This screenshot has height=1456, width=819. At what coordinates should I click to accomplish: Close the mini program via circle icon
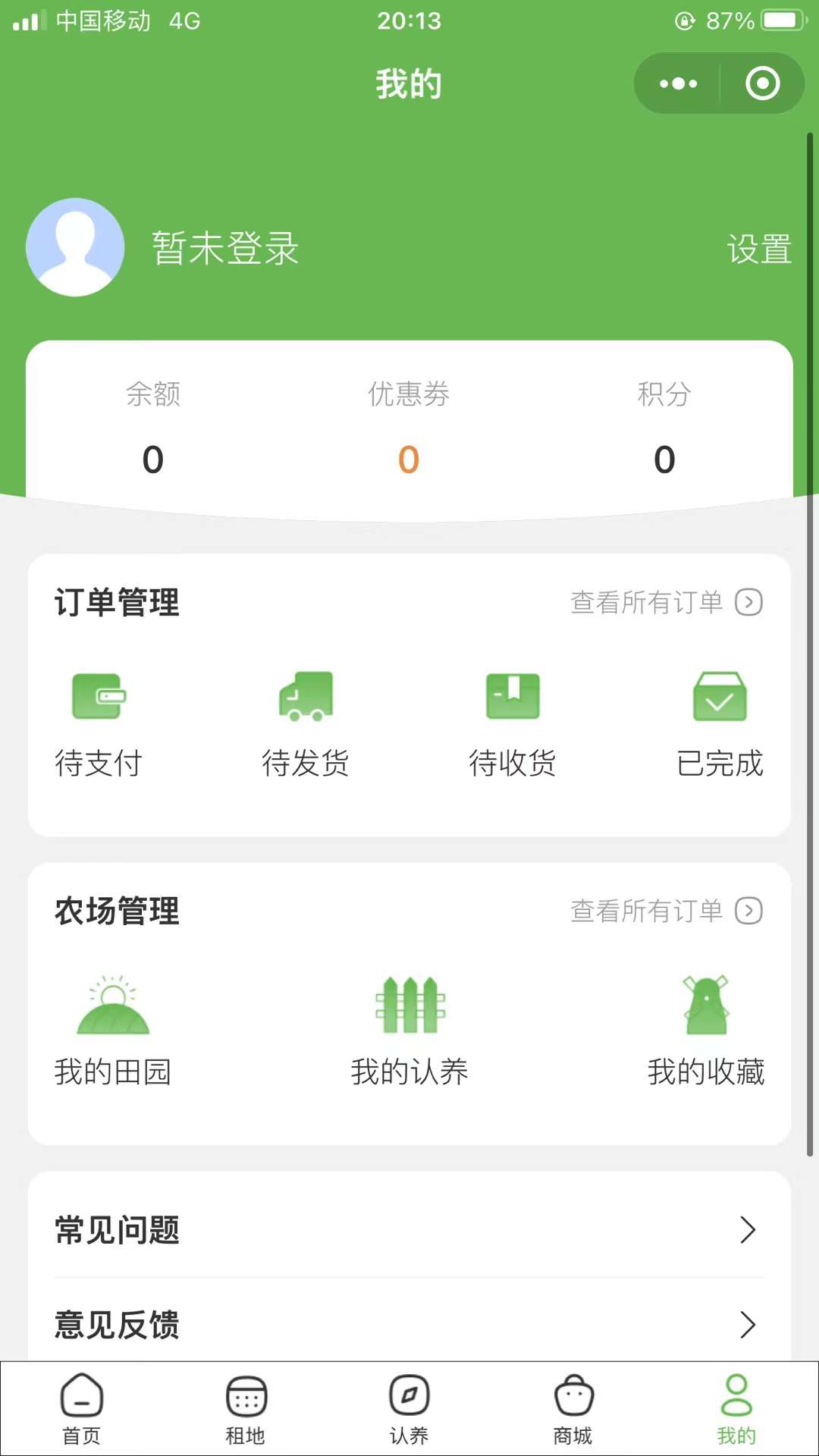[762, 83]
